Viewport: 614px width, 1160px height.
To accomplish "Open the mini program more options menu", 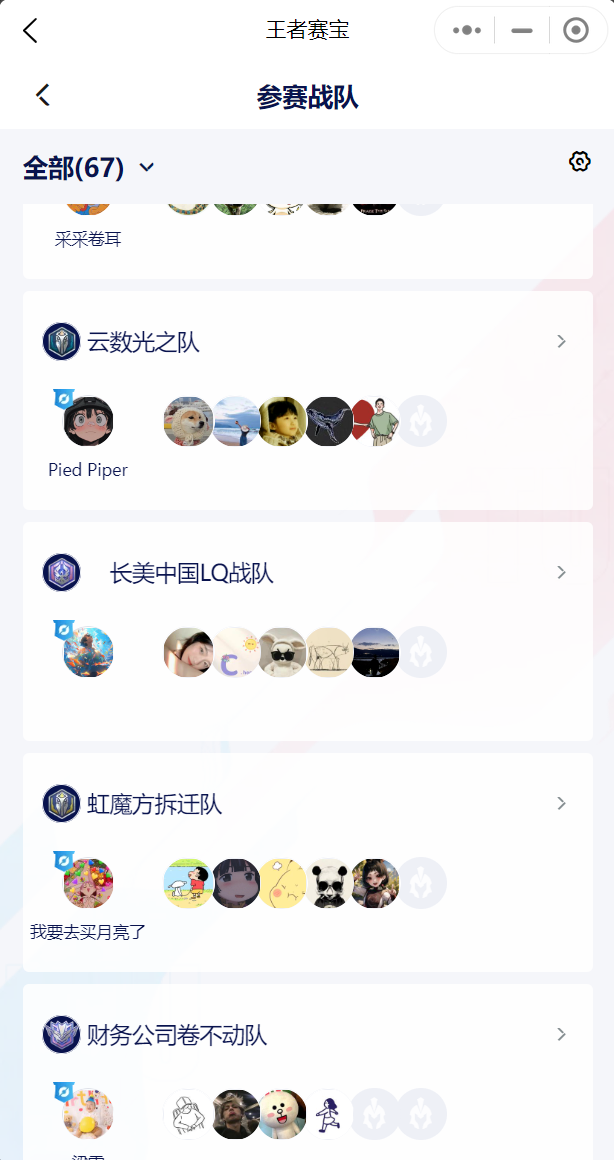I will pos(467,31).
